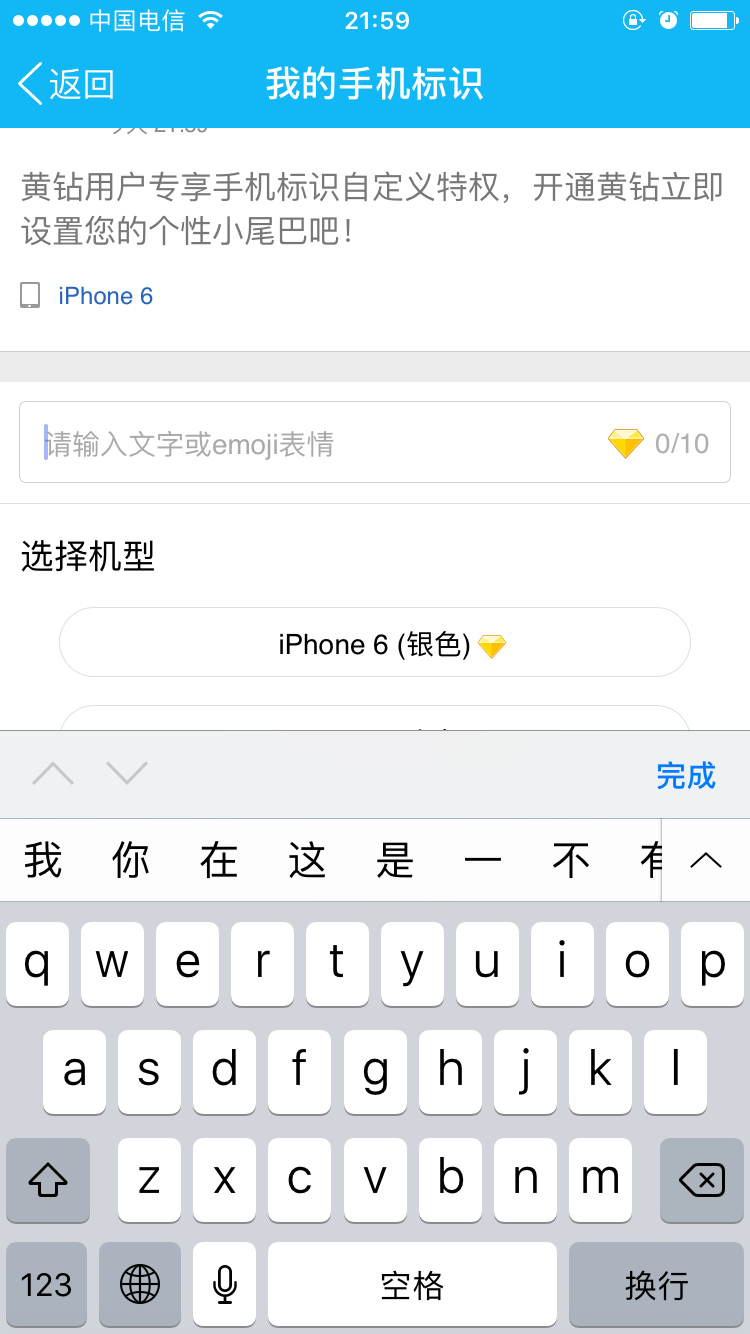Switch keyboard language with the globe key
750x1334 pixels.
click(140, 1284)
